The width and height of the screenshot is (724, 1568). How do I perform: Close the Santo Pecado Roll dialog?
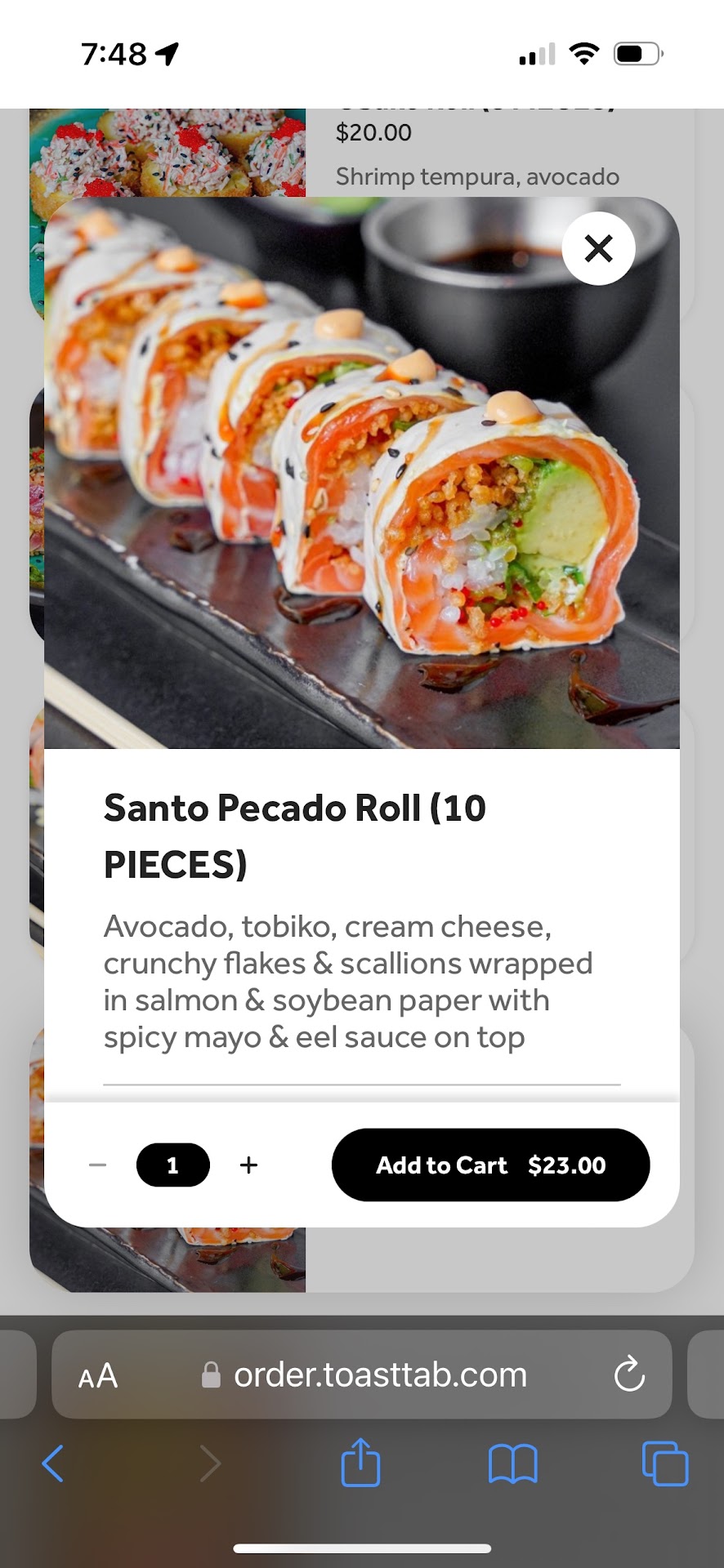[x=598, y=248]
